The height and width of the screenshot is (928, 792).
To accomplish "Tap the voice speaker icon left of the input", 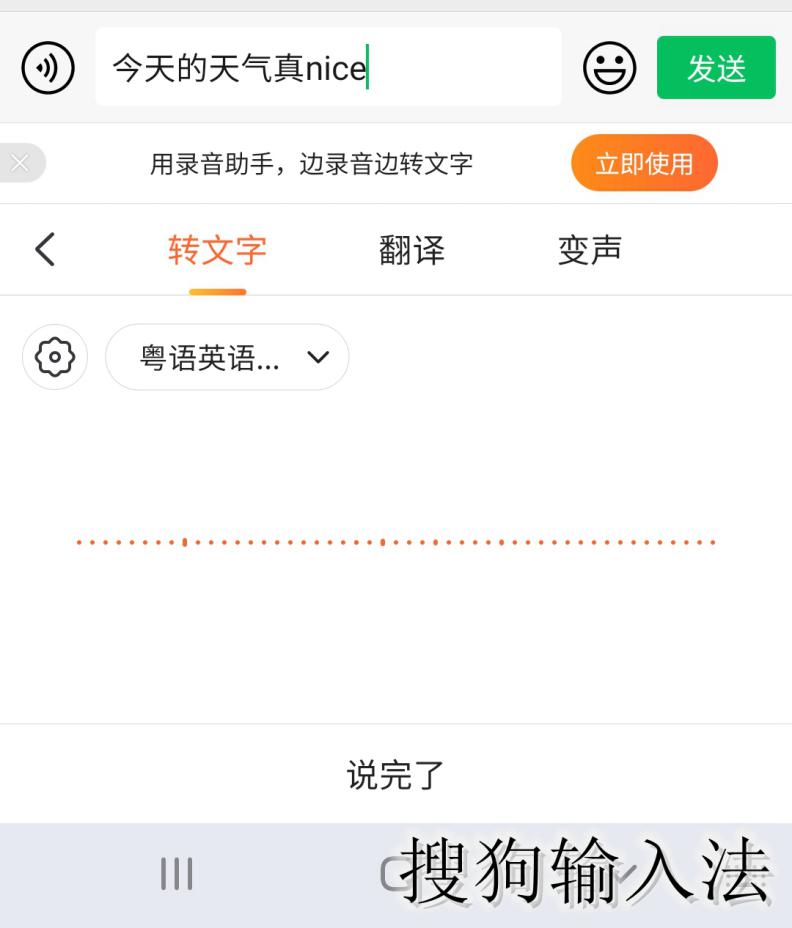I will (x=47, y=67).
